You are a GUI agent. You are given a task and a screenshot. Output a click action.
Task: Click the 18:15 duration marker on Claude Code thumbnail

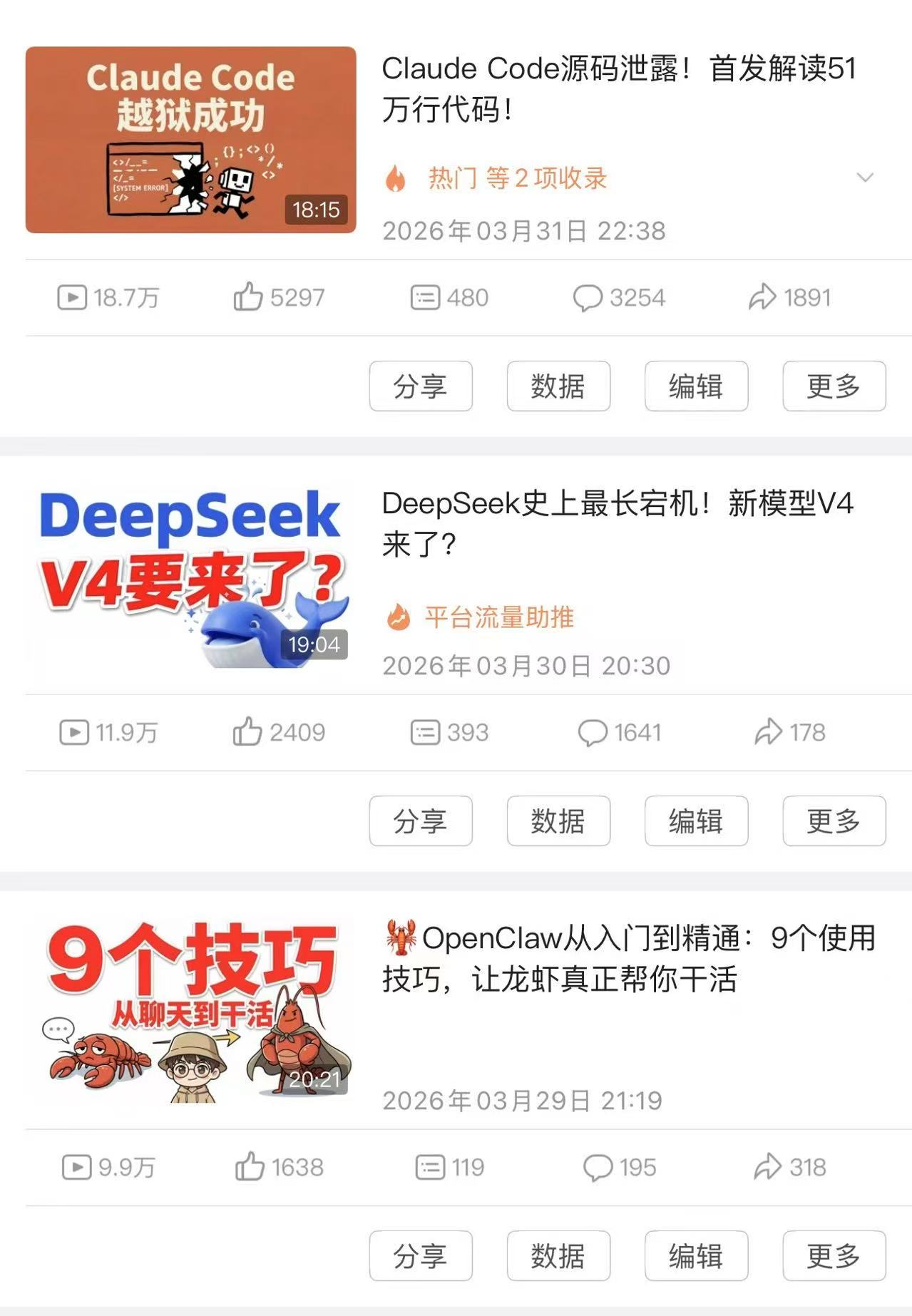[x=316, y=211]
